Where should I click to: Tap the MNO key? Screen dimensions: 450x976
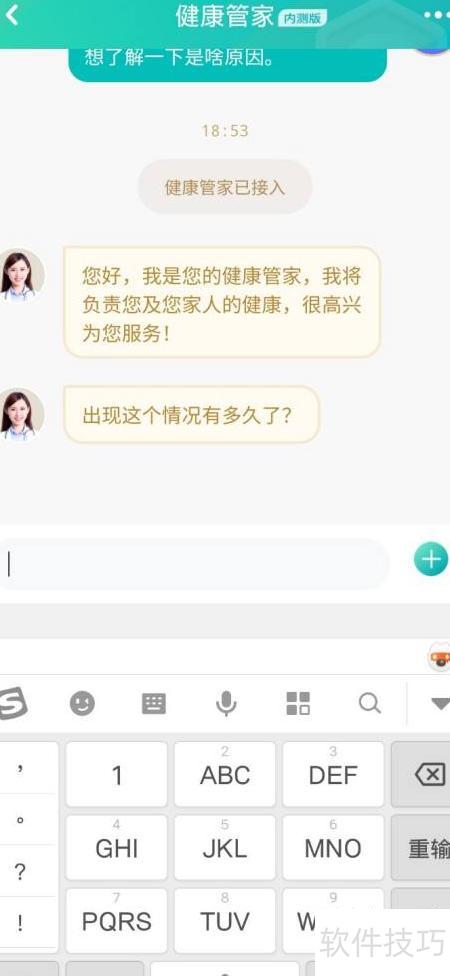[333, 847]
